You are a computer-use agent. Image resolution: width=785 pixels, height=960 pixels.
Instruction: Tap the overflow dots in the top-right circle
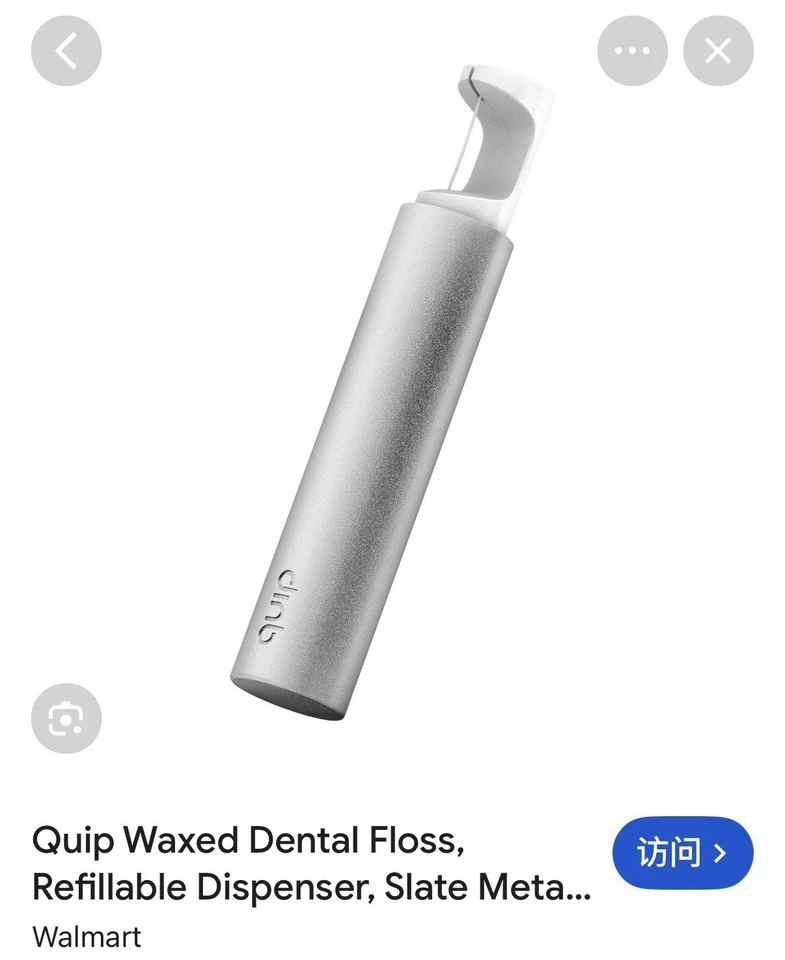pyautogui.click(x=632, y=50)
